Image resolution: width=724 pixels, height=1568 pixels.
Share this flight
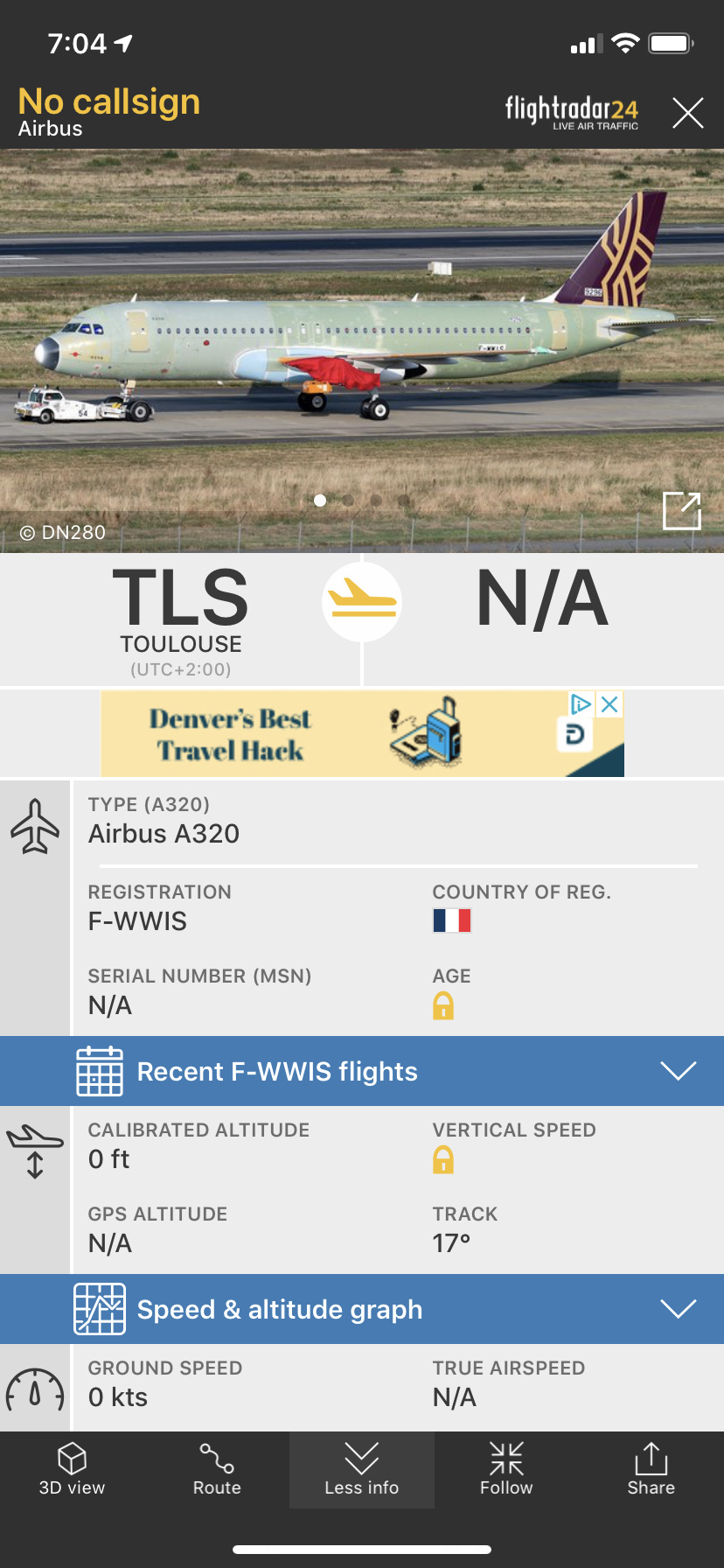tap(651, 1470)
